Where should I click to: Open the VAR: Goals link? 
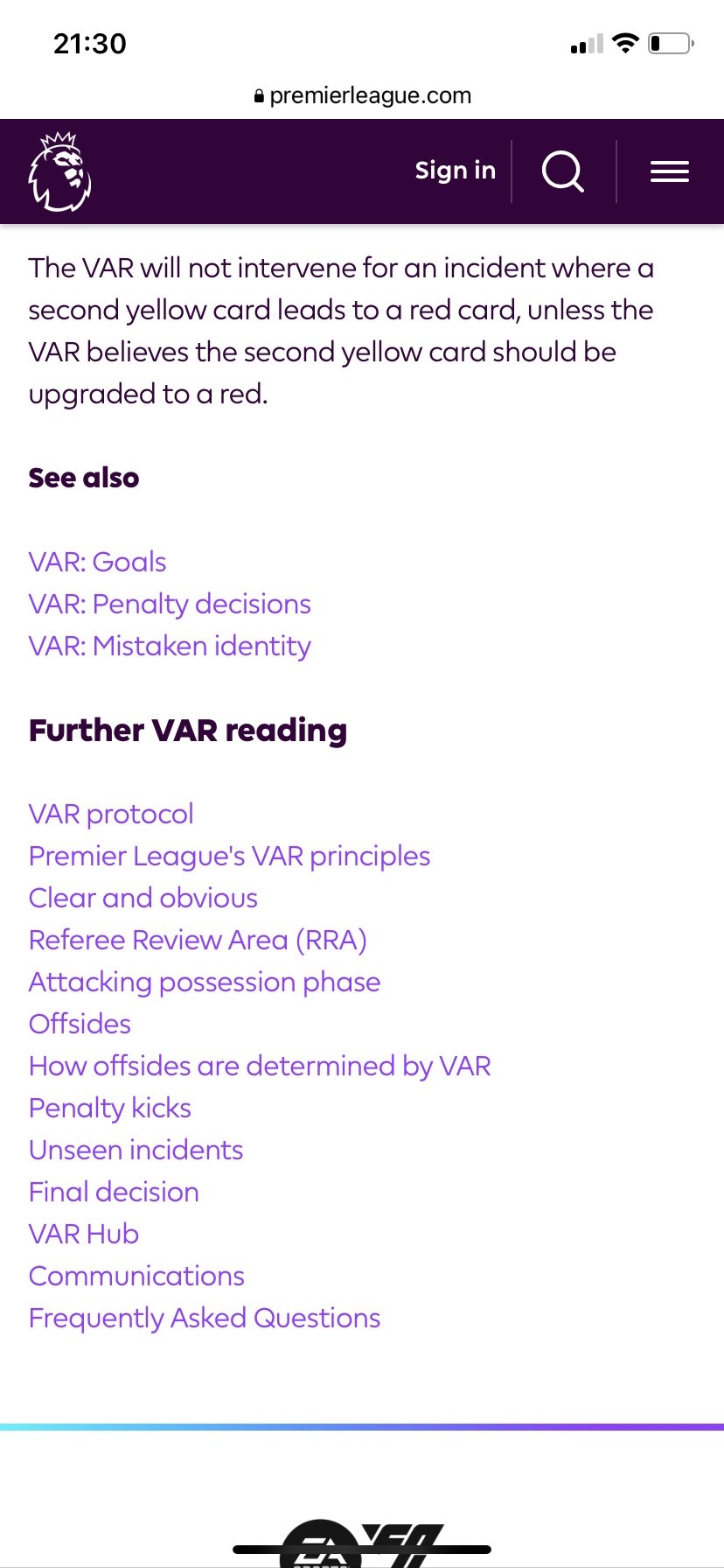(x=97, y=562)
